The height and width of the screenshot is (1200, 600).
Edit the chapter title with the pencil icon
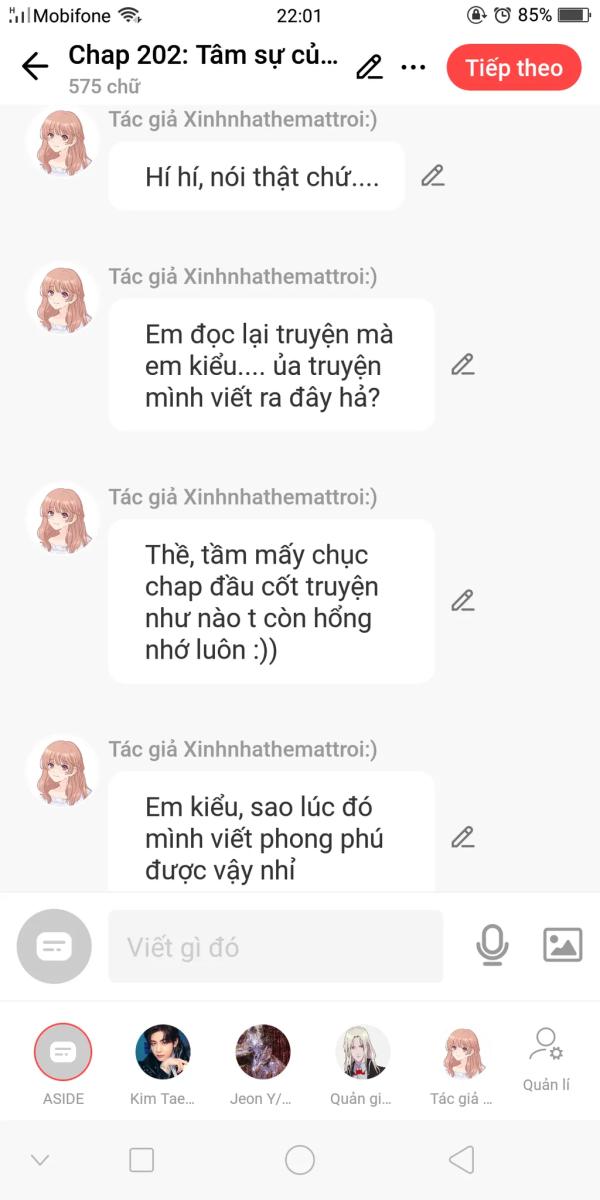point(369,67)
